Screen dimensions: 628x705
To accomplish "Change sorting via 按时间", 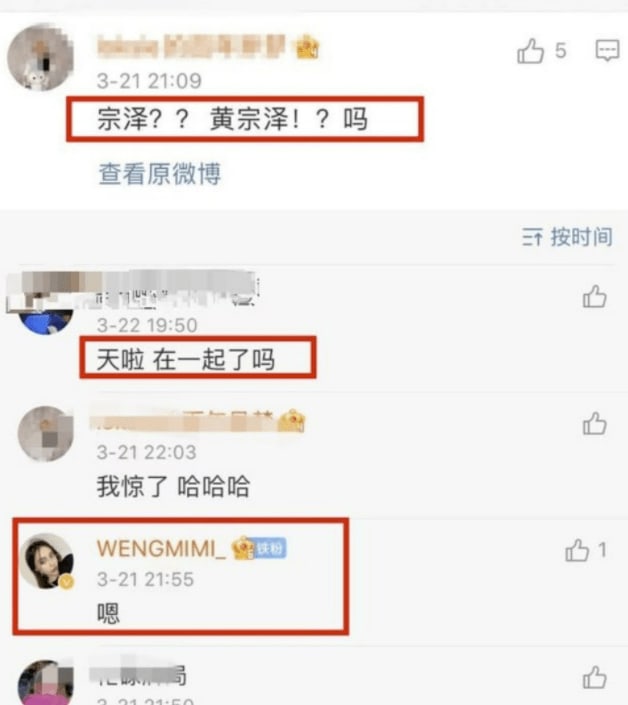I will pos(568,237).
